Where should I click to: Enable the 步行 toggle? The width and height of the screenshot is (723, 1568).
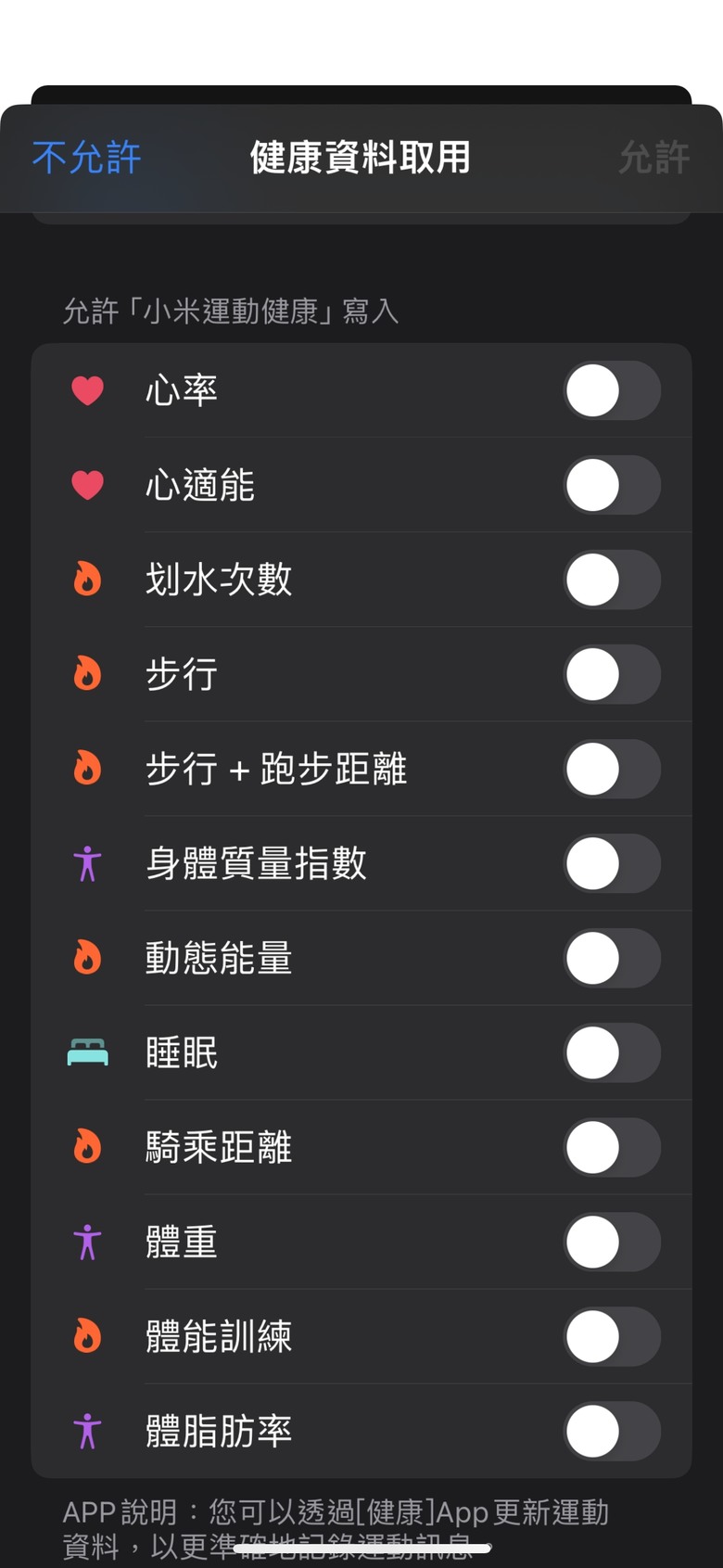tap(612, 674)
